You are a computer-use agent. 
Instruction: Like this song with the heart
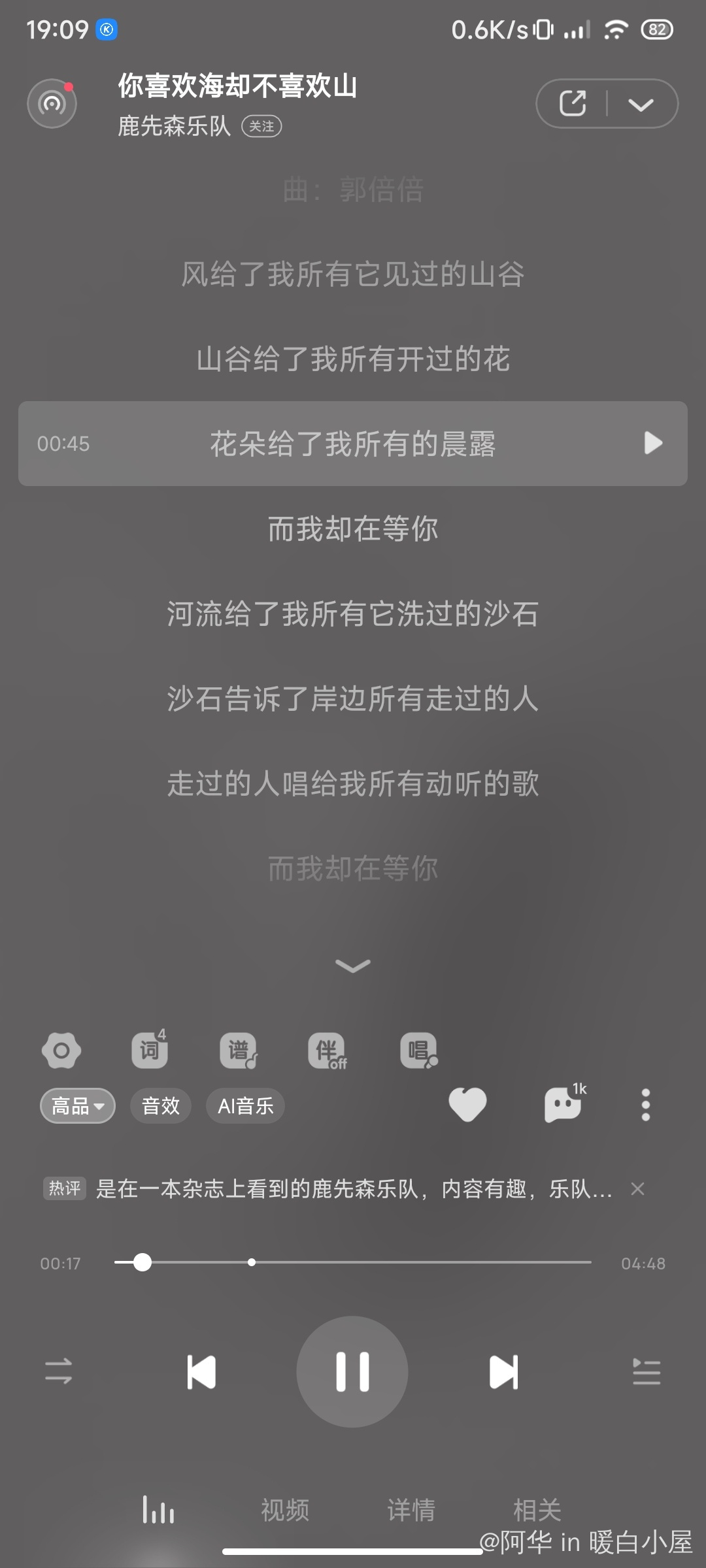coord(467,1105)
